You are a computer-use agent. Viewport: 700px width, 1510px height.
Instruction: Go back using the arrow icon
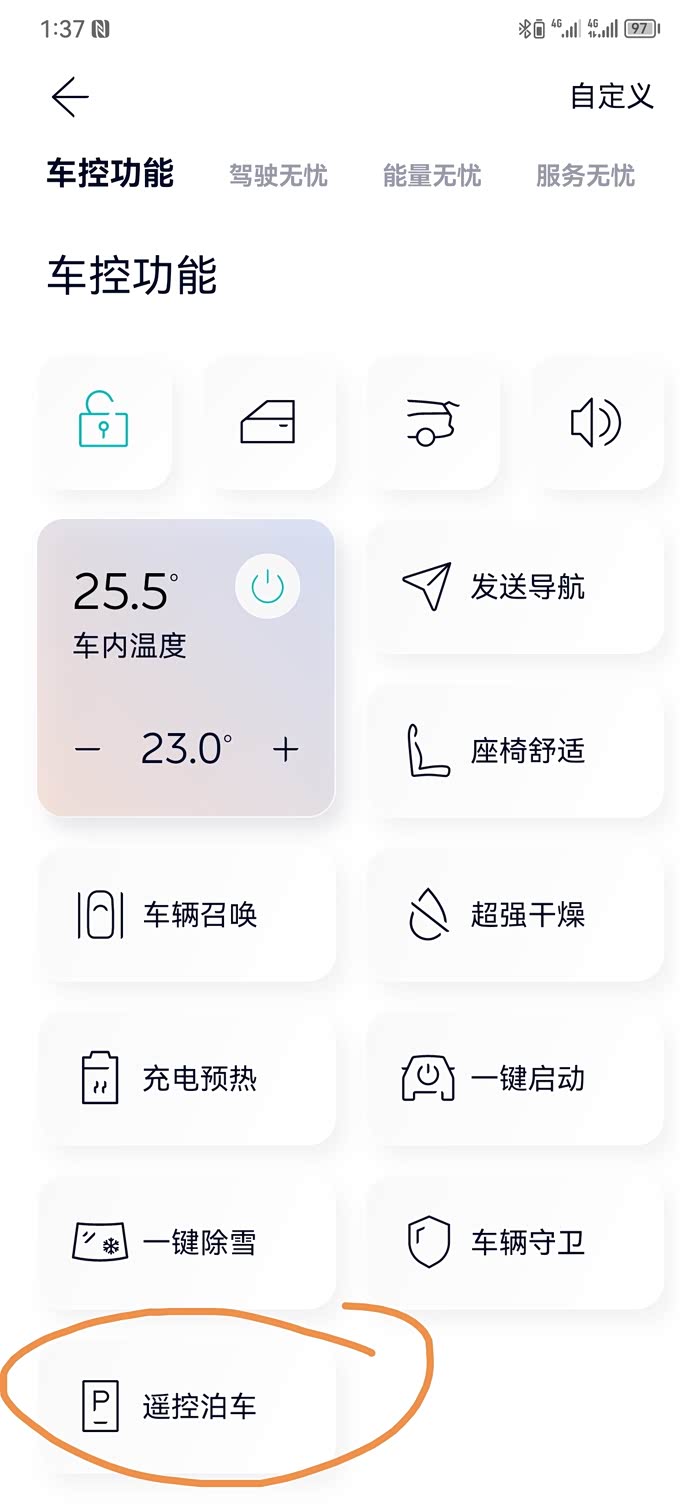point(70,97)
